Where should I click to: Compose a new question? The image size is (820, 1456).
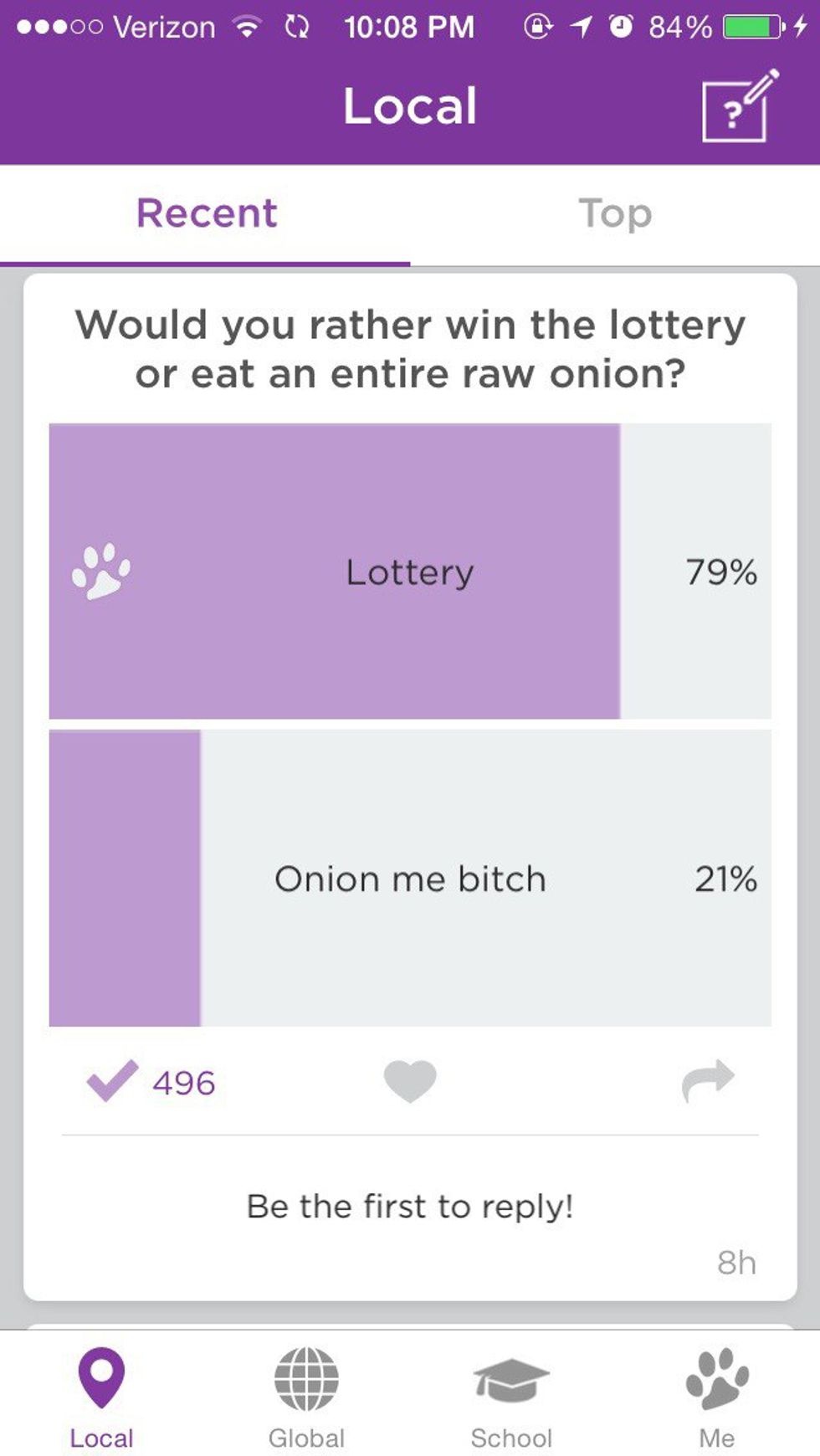point(739,107)
